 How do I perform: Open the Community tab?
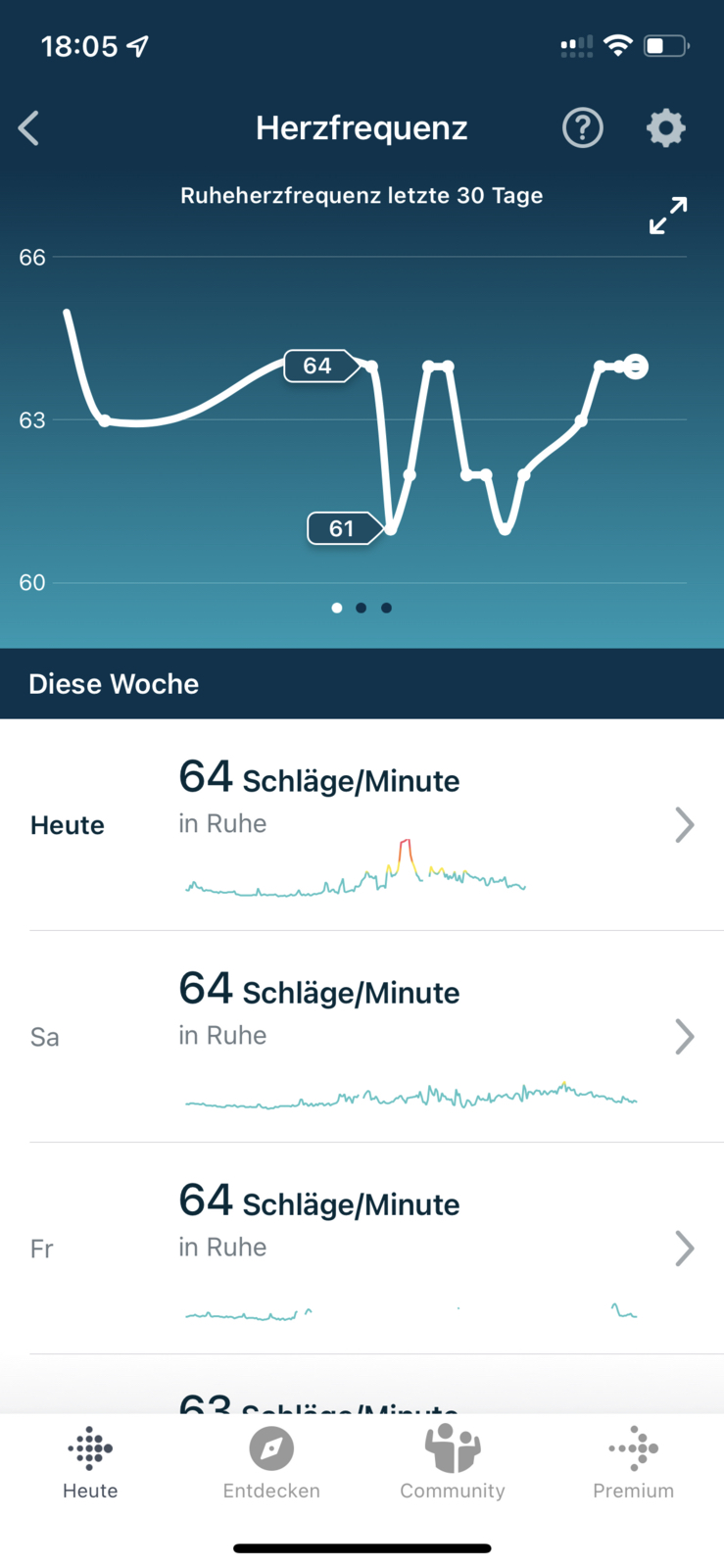point(453,1462)
